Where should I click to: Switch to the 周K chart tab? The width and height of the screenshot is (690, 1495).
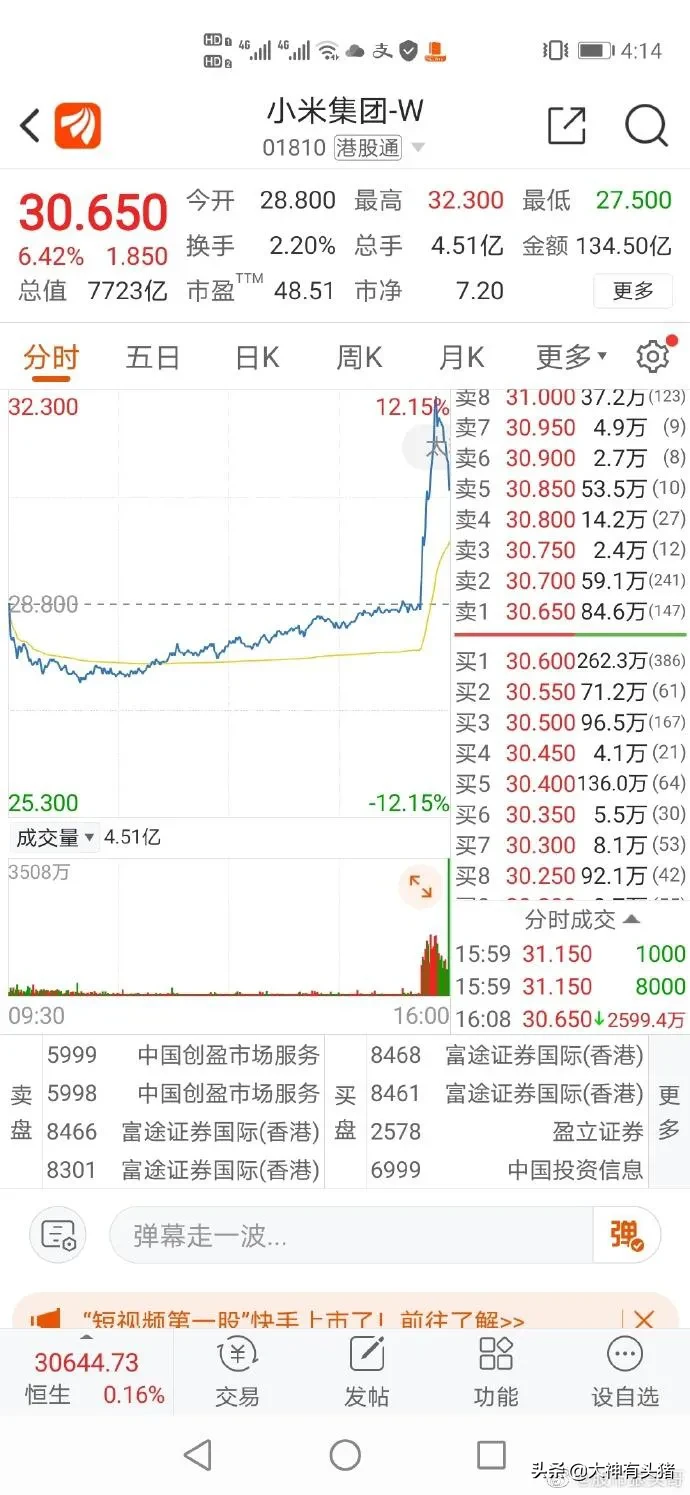click(359, 357)
